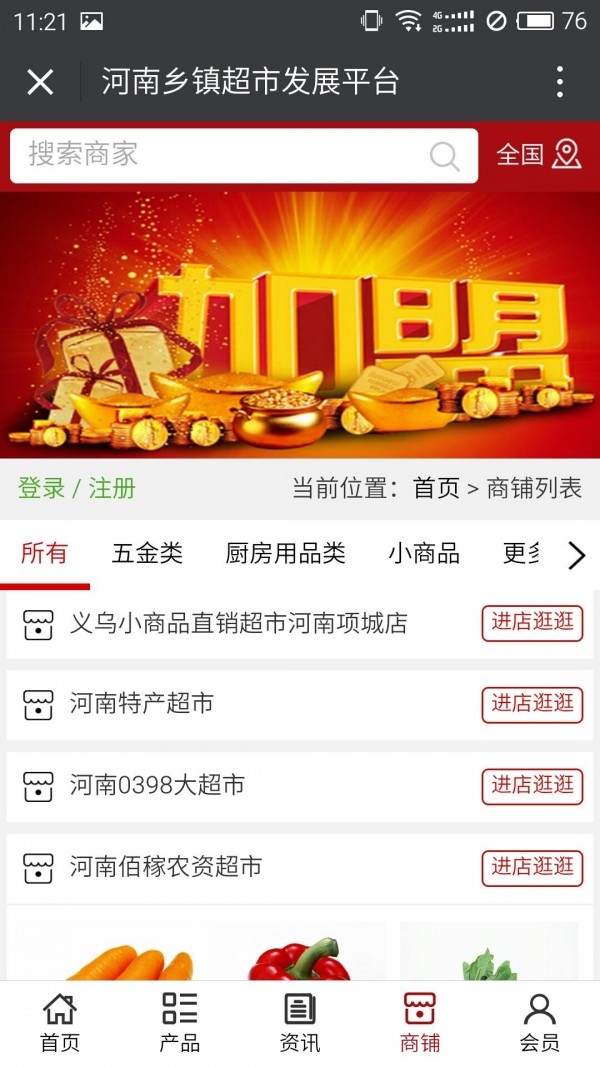Select the 所有 category tab
The image size is (600, 1067).
coord(44,553)
